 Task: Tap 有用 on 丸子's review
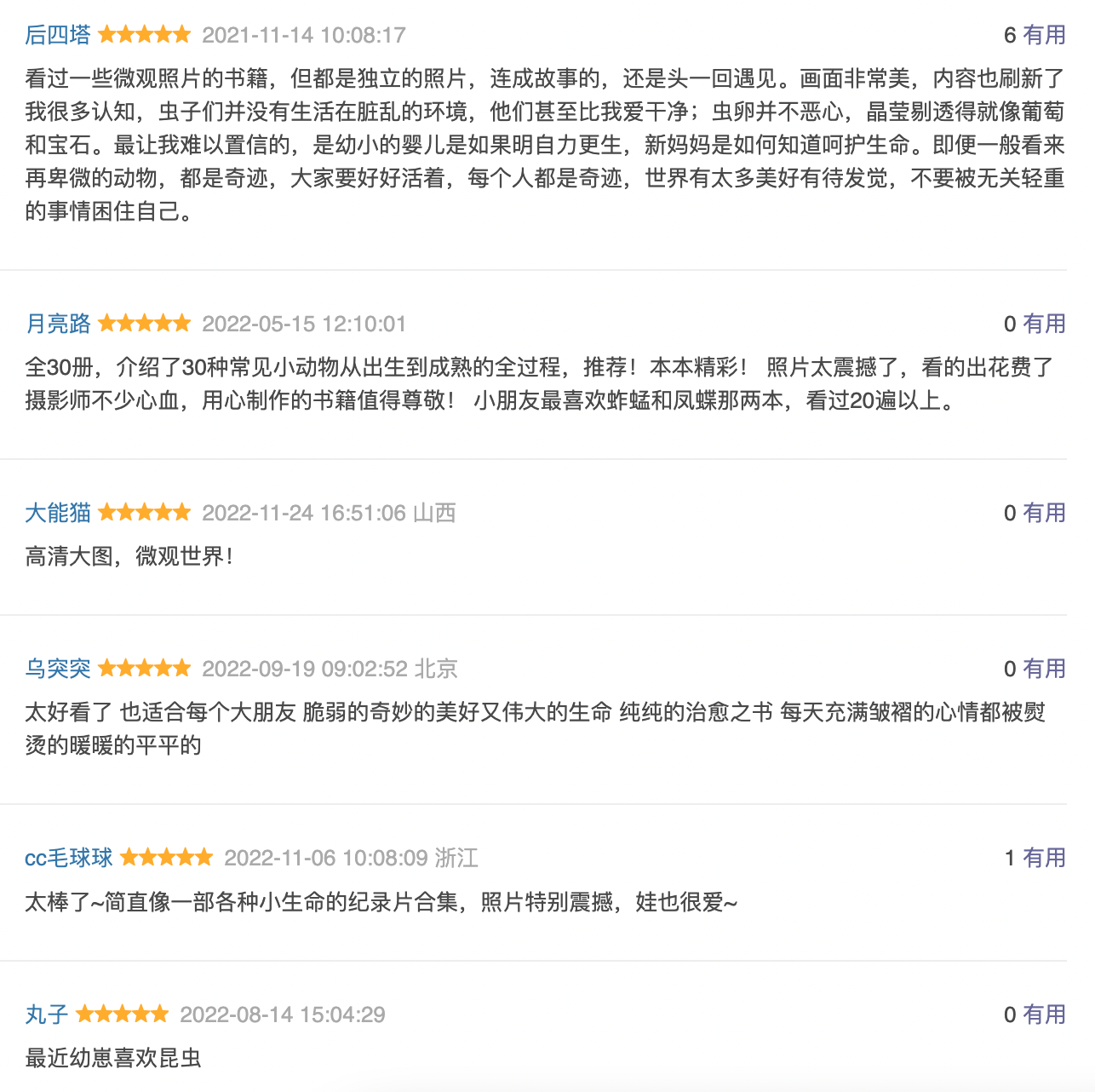point(1044,1014)
